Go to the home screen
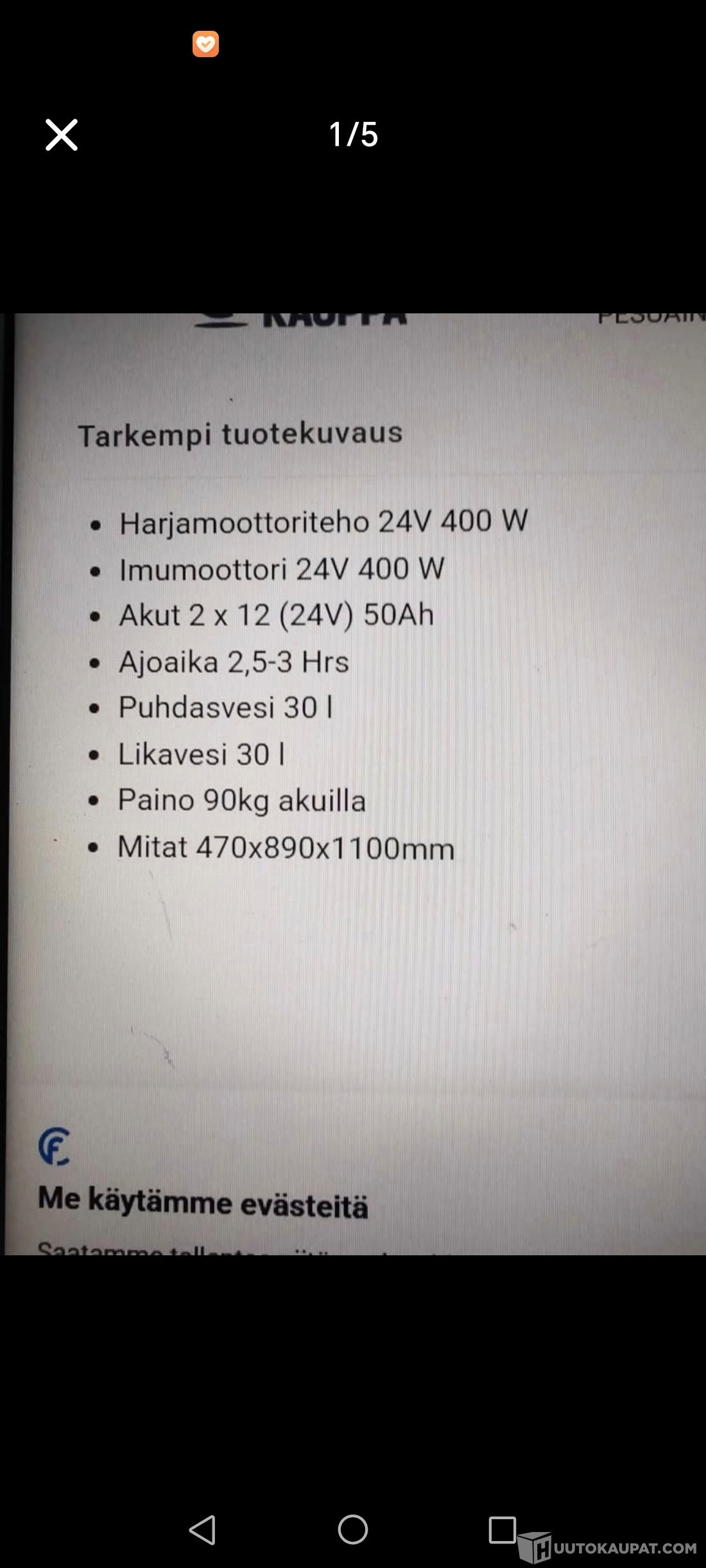The image size is (706, 1568). [x=353, y=1529]
